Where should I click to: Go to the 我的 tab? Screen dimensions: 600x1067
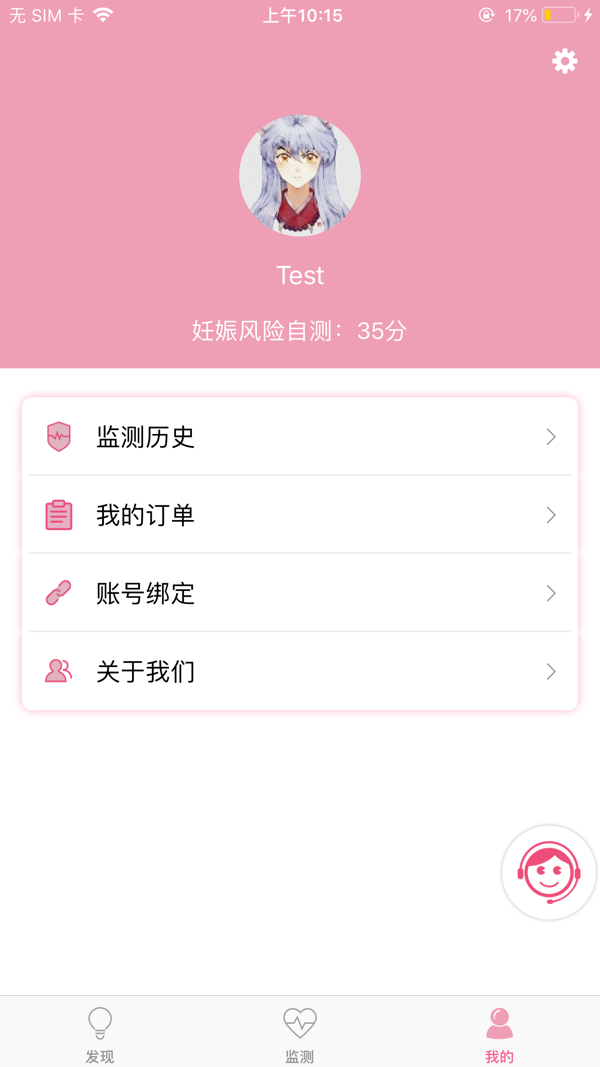click(x=499, y=1033)
